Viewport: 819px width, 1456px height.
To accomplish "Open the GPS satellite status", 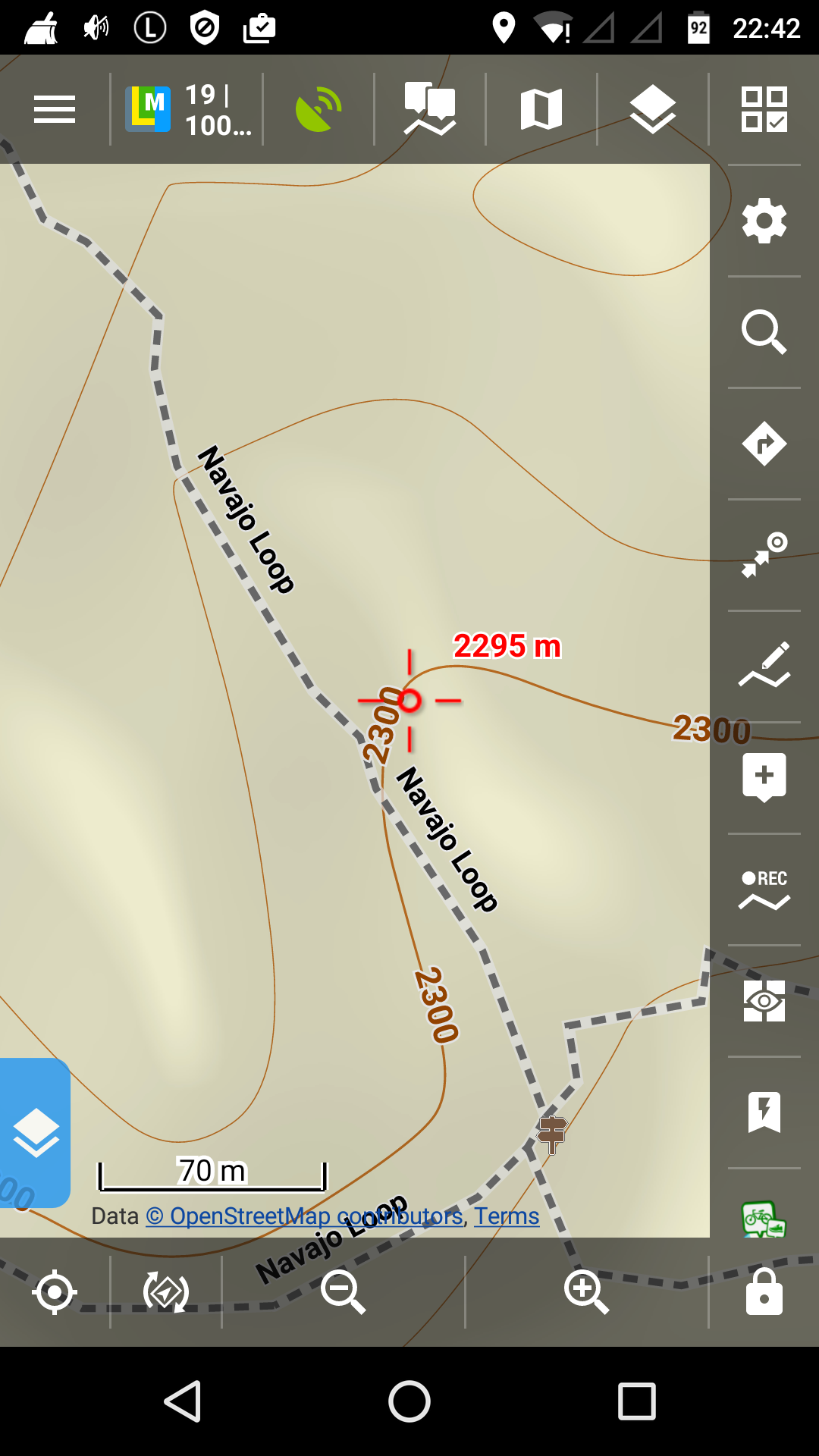I will 318,110.
